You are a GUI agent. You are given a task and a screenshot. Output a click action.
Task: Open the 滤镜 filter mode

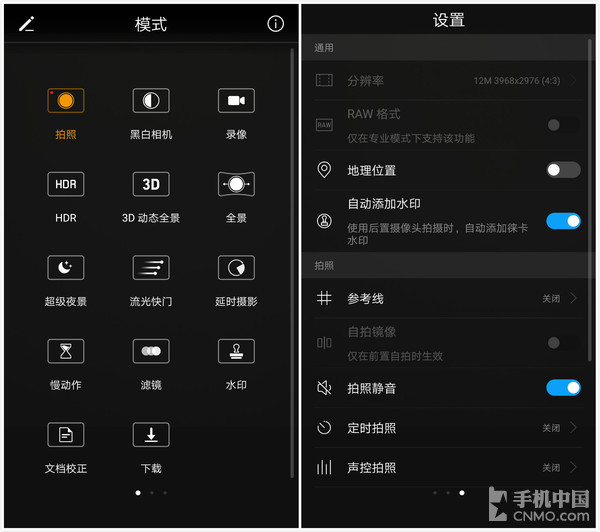[151, 352]
